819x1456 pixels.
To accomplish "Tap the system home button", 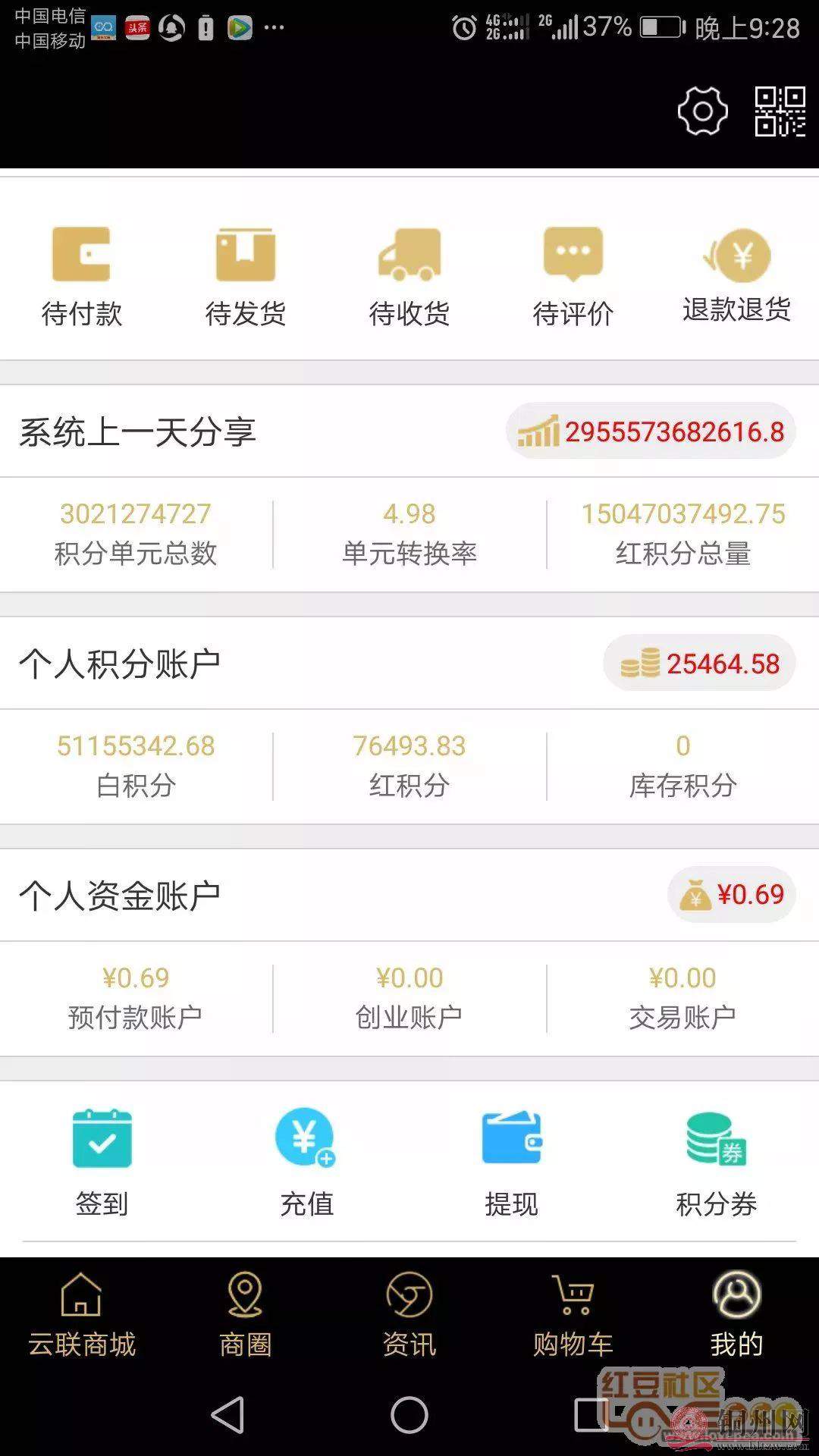I will [409, 1415].
